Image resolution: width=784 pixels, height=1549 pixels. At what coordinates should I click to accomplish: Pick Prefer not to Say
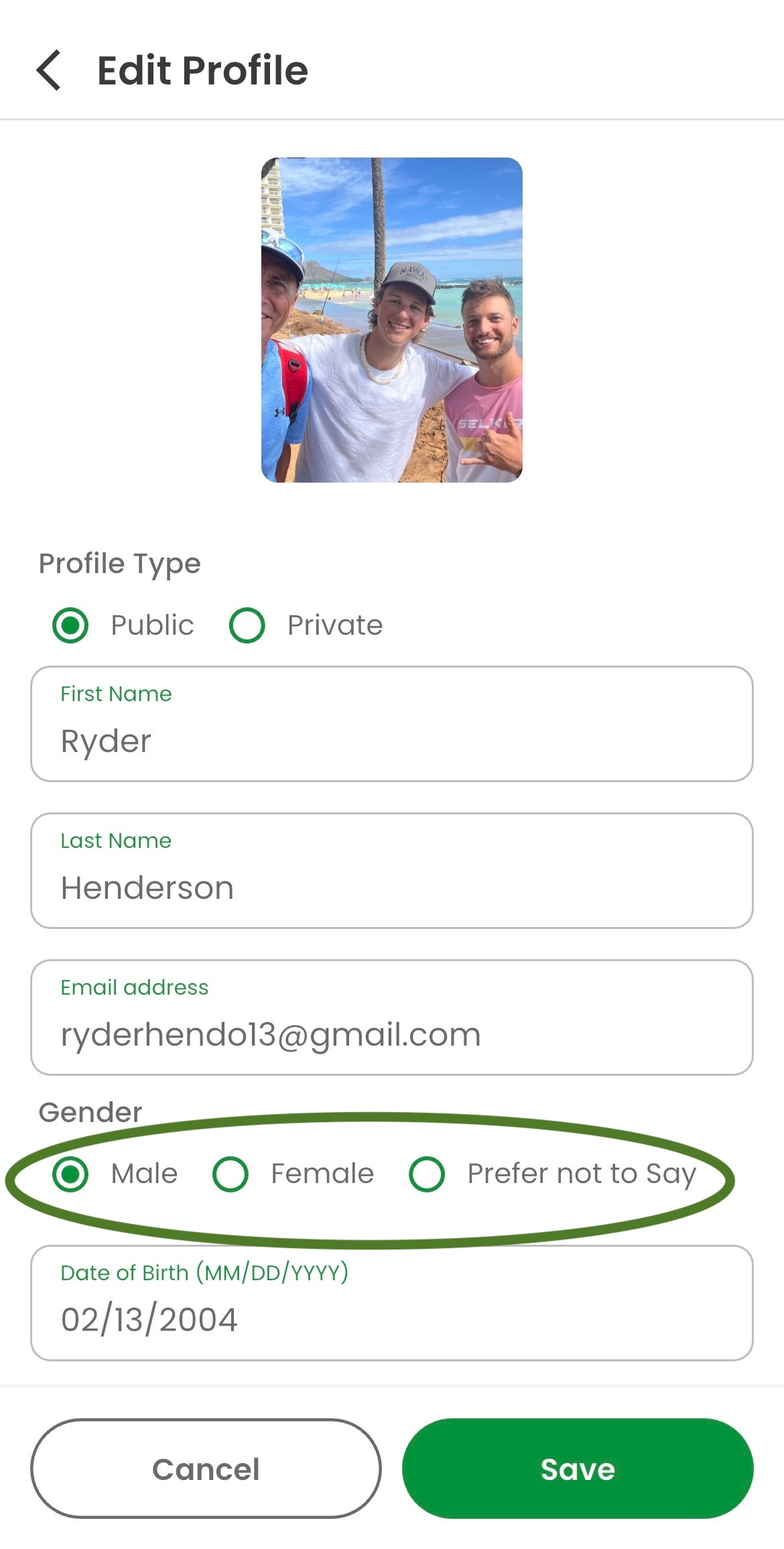427,1174
